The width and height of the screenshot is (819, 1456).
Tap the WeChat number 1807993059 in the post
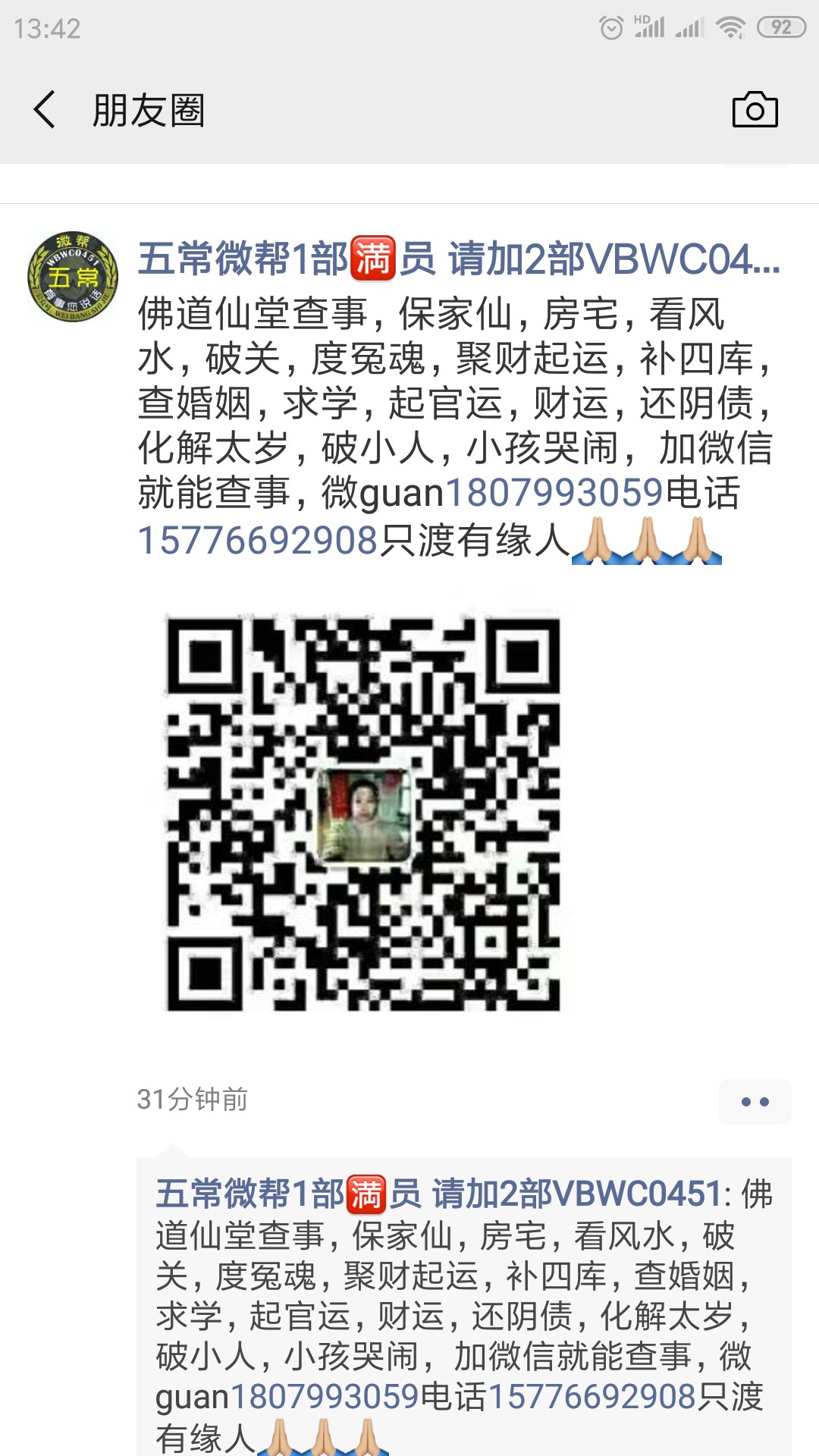(x=554, y=494)
